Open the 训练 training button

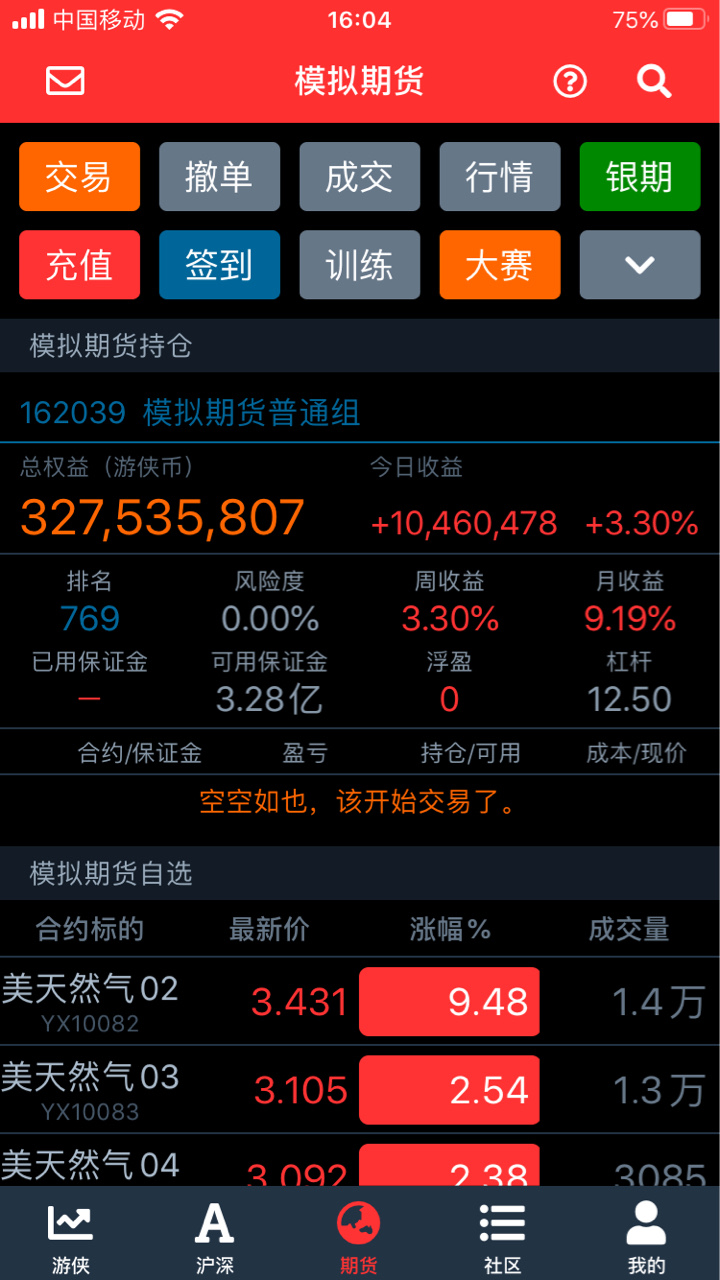click(x=360, y=265)
